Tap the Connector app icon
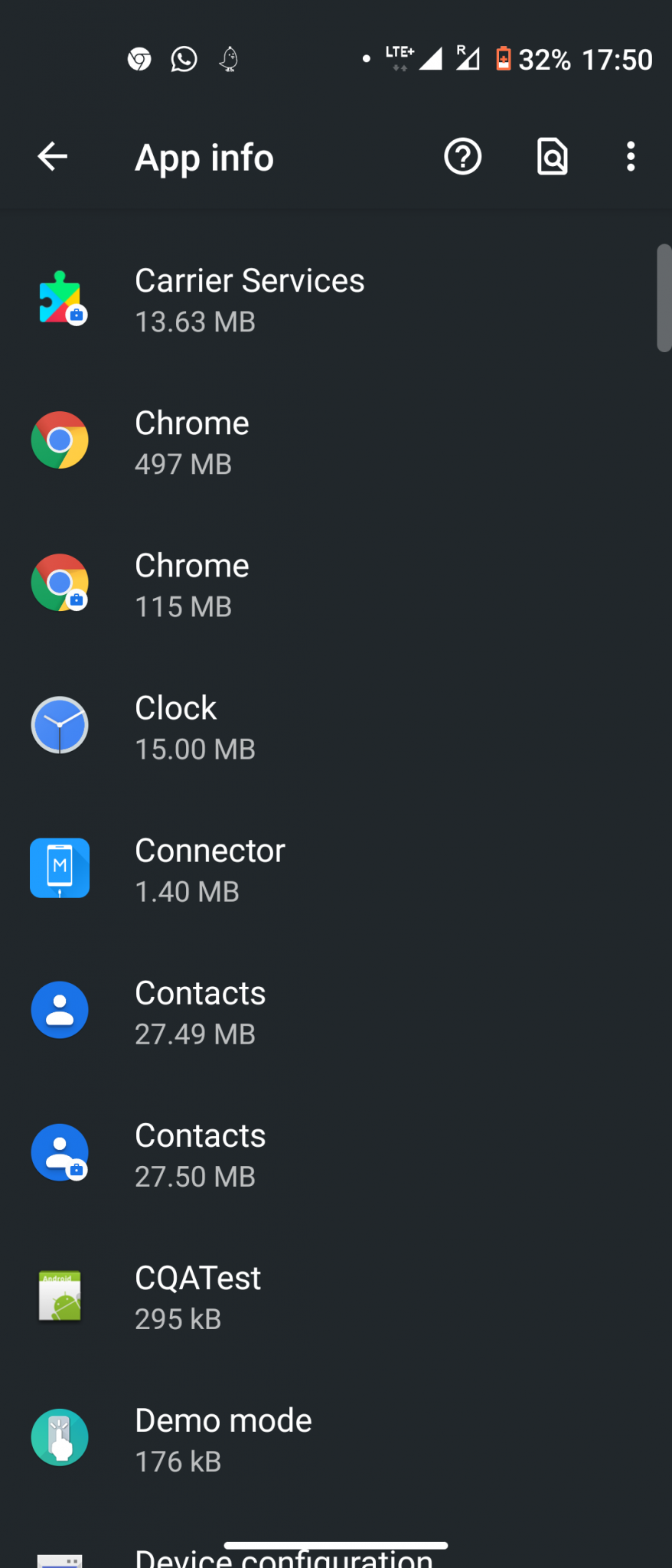Screen dimensions: 672x1568 pyautogui.click(x=60, y=867)
